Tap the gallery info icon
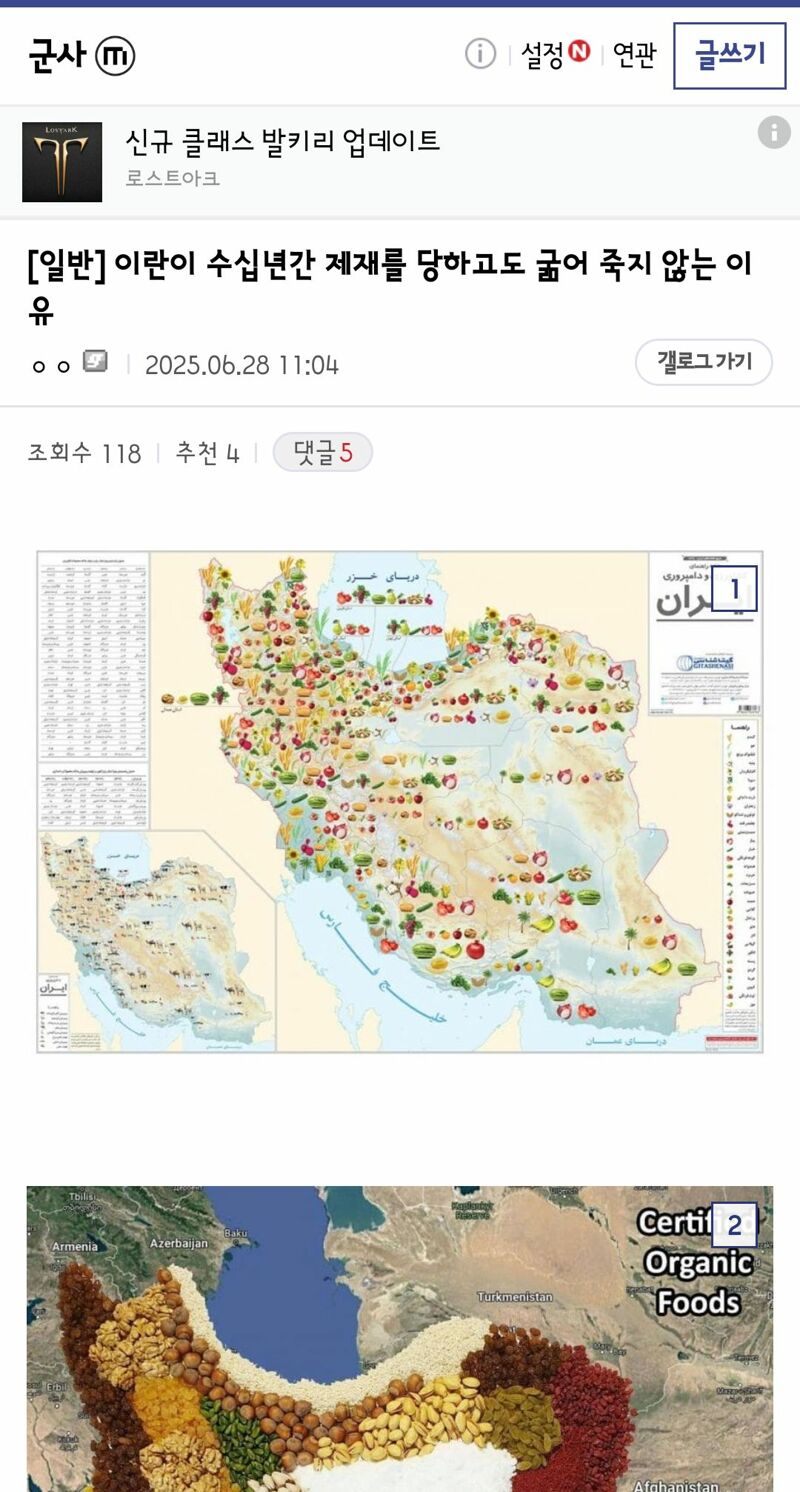Viewport: 800px width, 1492px height. (480, 54)
